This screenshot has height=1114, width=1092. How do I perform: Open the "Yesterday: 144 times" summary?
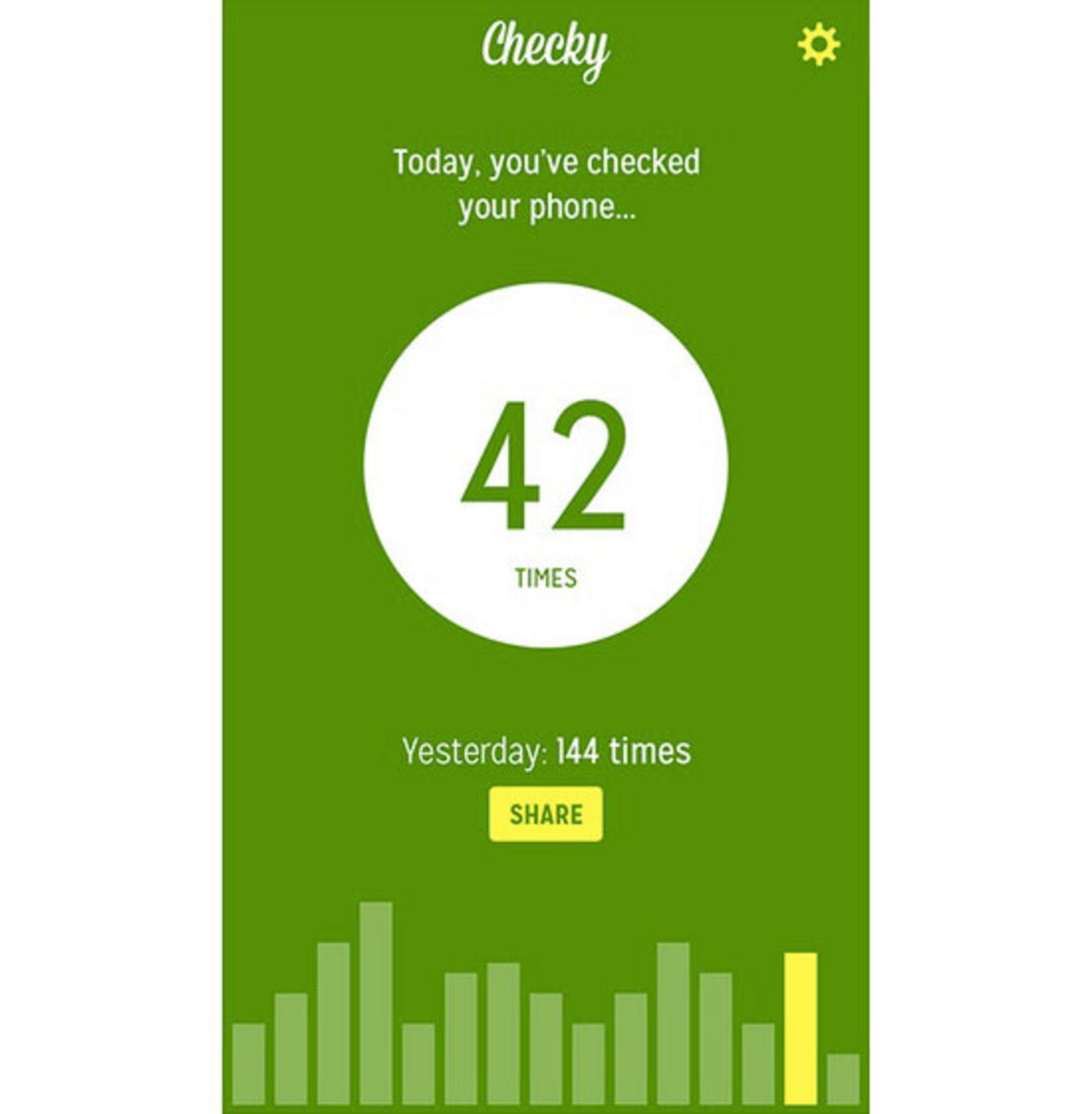pyautogui.click(x=545, y=749)
